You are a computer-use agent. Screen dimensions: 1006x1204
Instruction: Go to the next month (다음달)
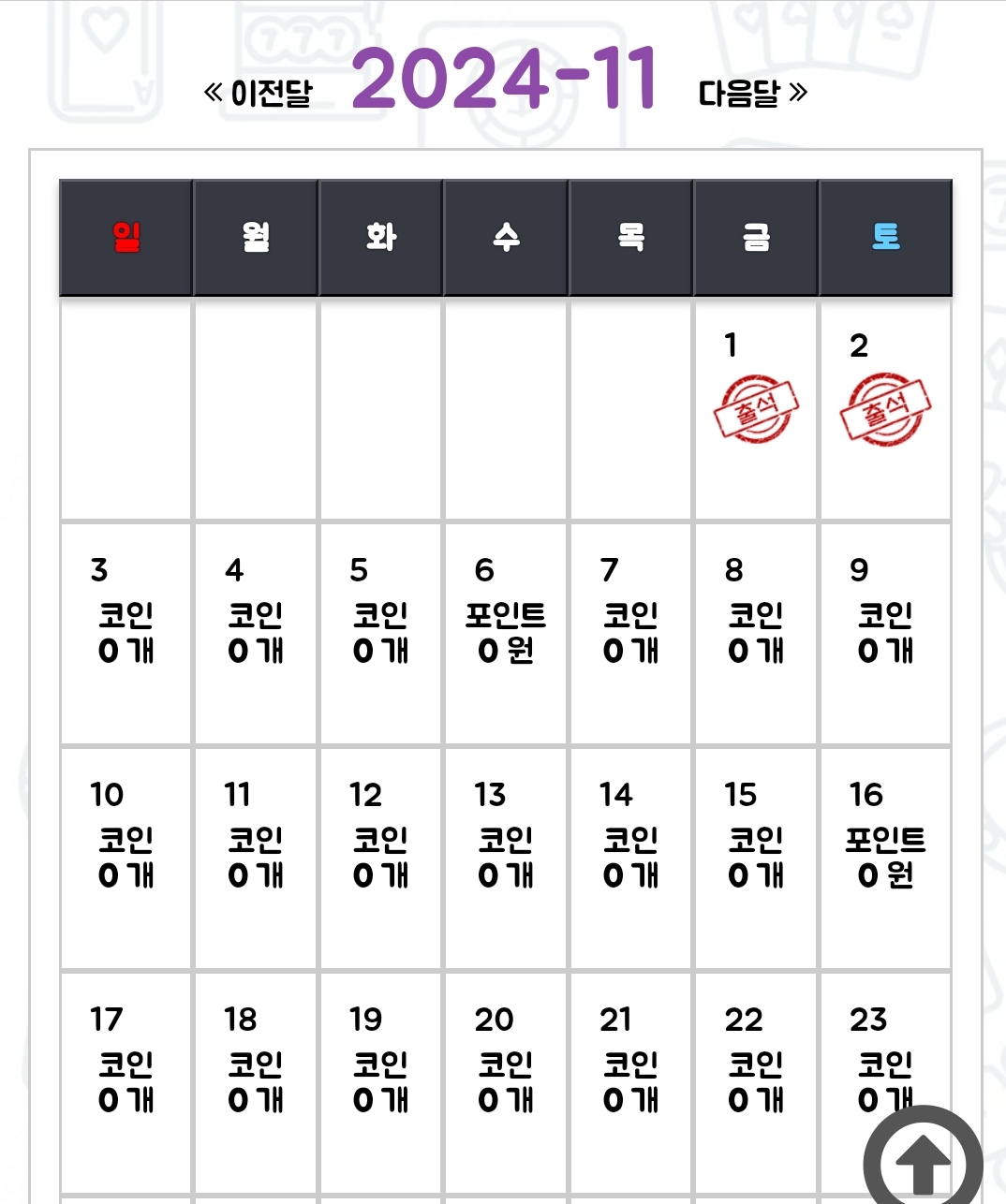click(752, 93)
